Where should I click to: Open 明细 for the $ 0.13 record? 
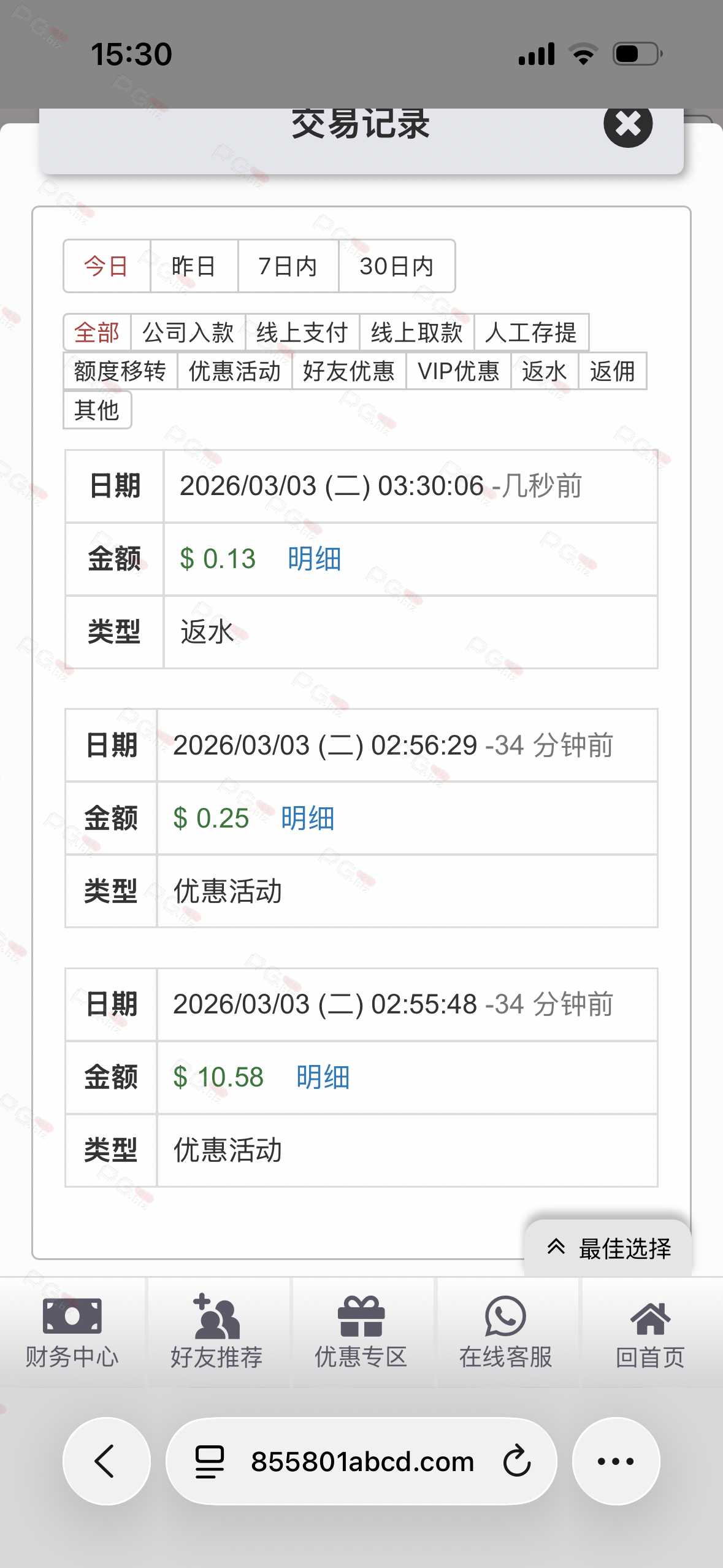315,559
